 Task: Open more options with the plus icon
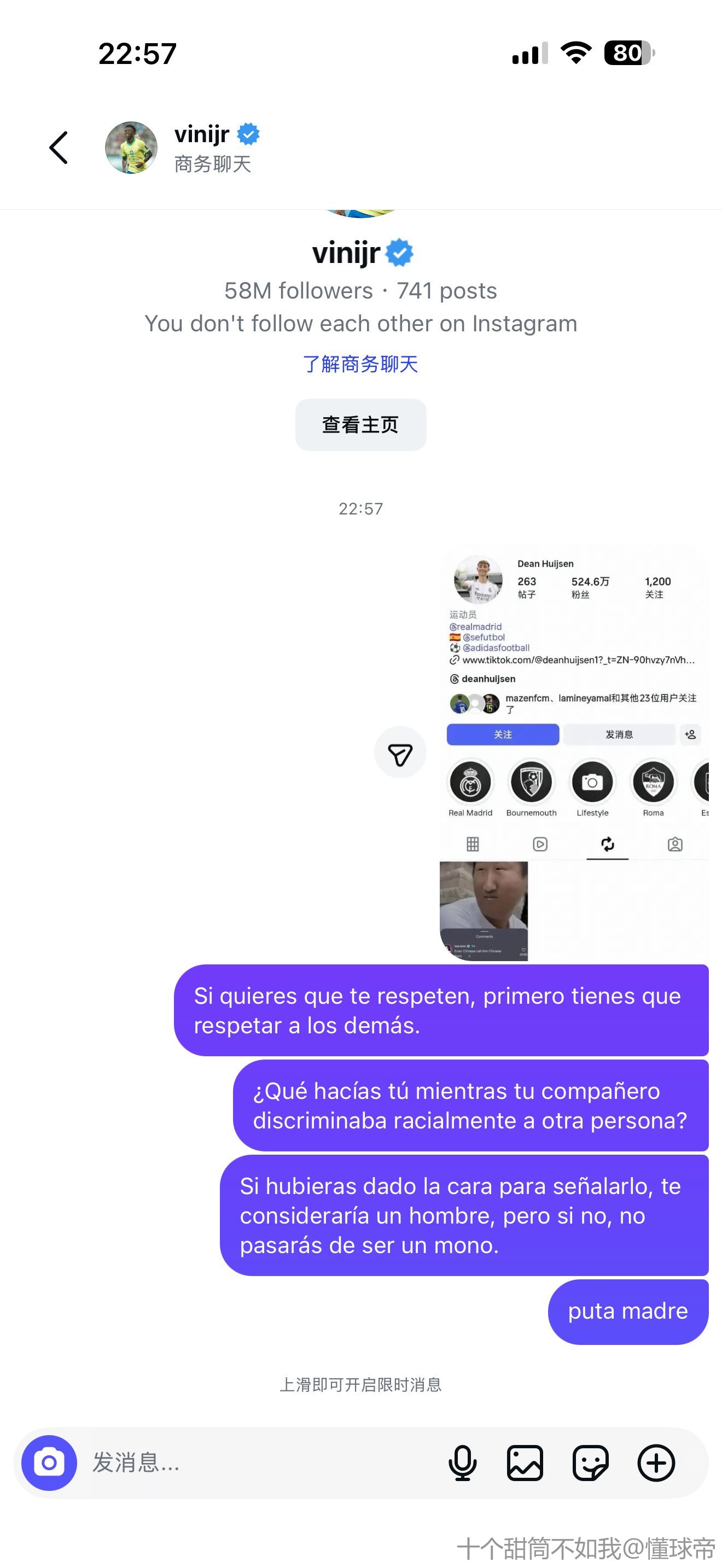[656, 1462]
